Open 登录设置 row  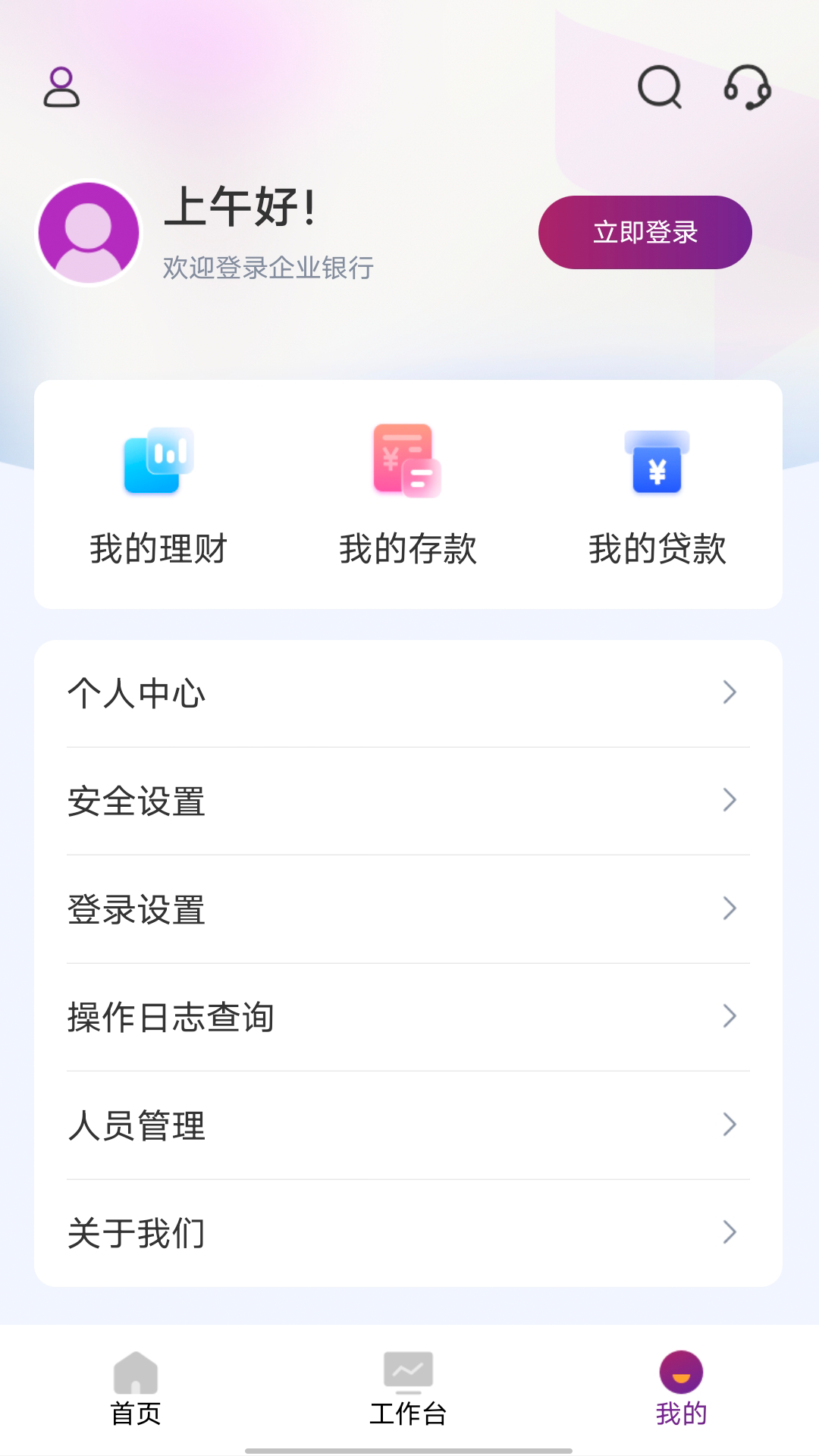408,909
